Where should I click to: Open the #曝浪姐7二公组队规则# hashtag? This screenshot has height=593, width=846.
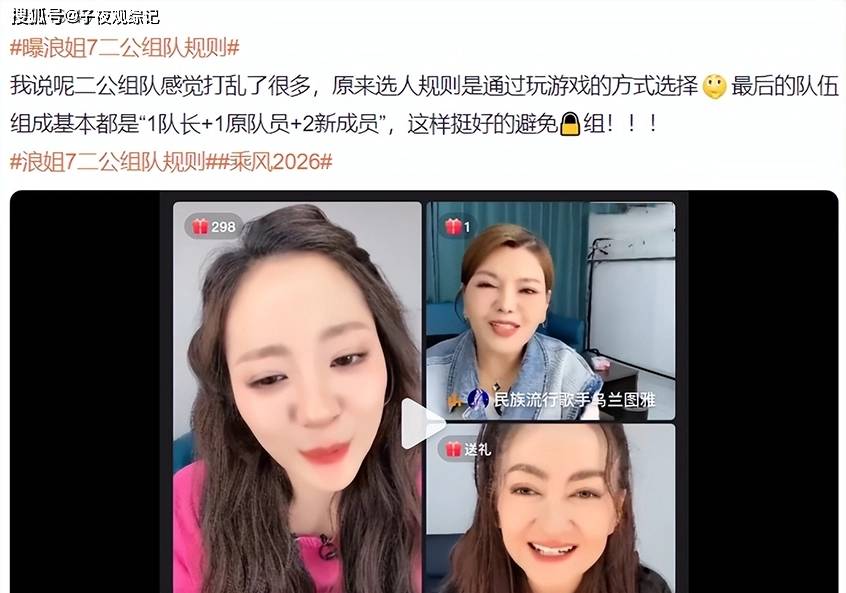[x=124, y=48]
